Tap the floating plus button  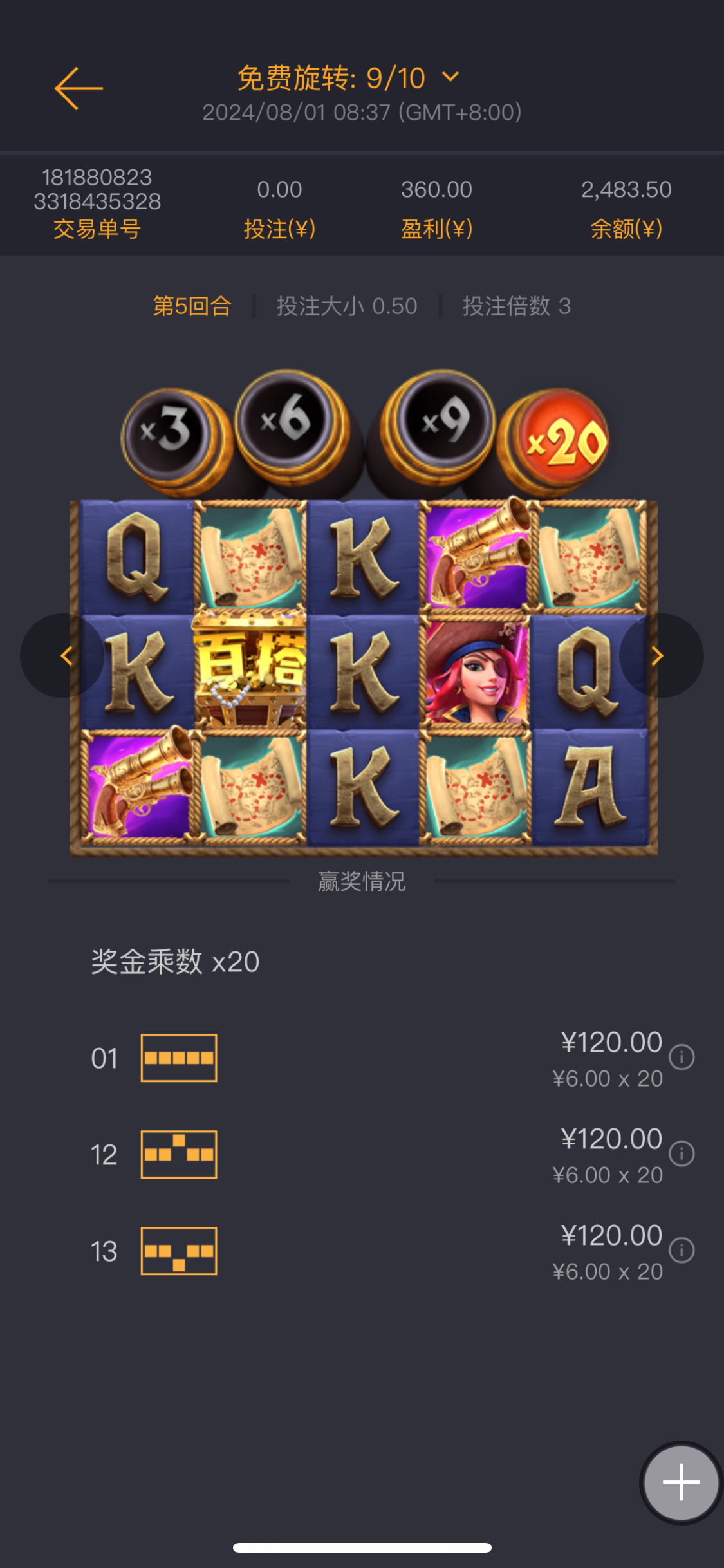(681, 1482)
